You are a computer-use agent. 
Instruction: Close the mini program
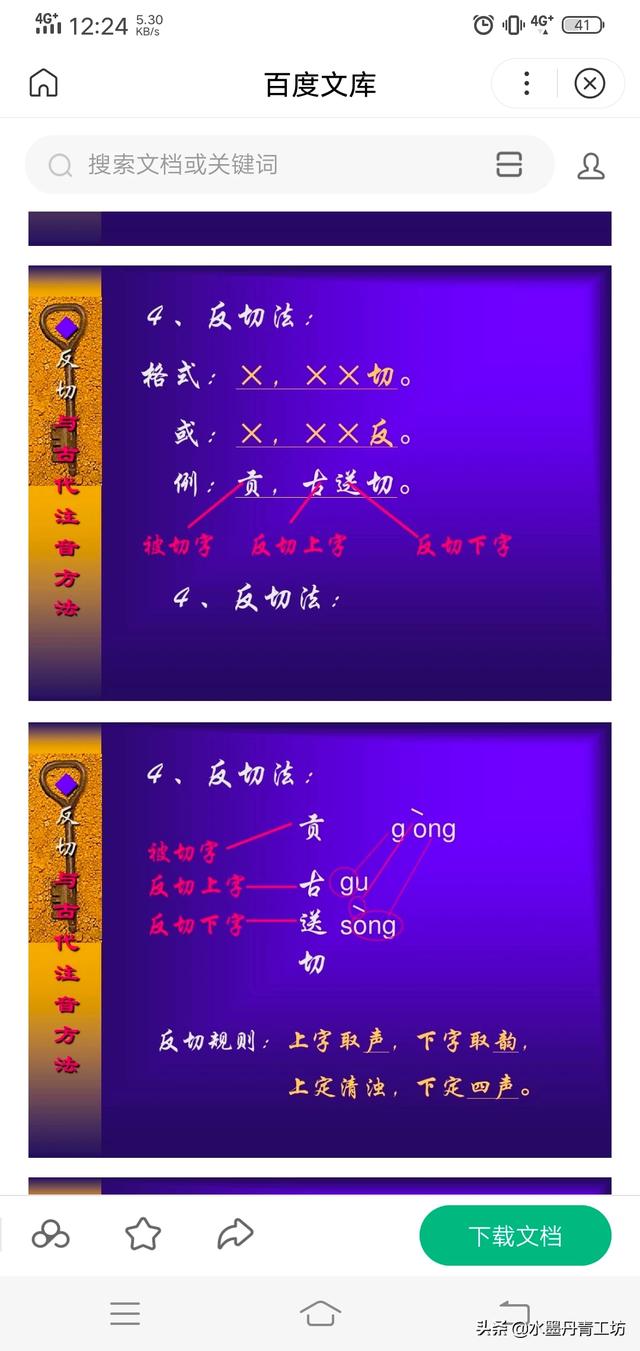[590, 83]
